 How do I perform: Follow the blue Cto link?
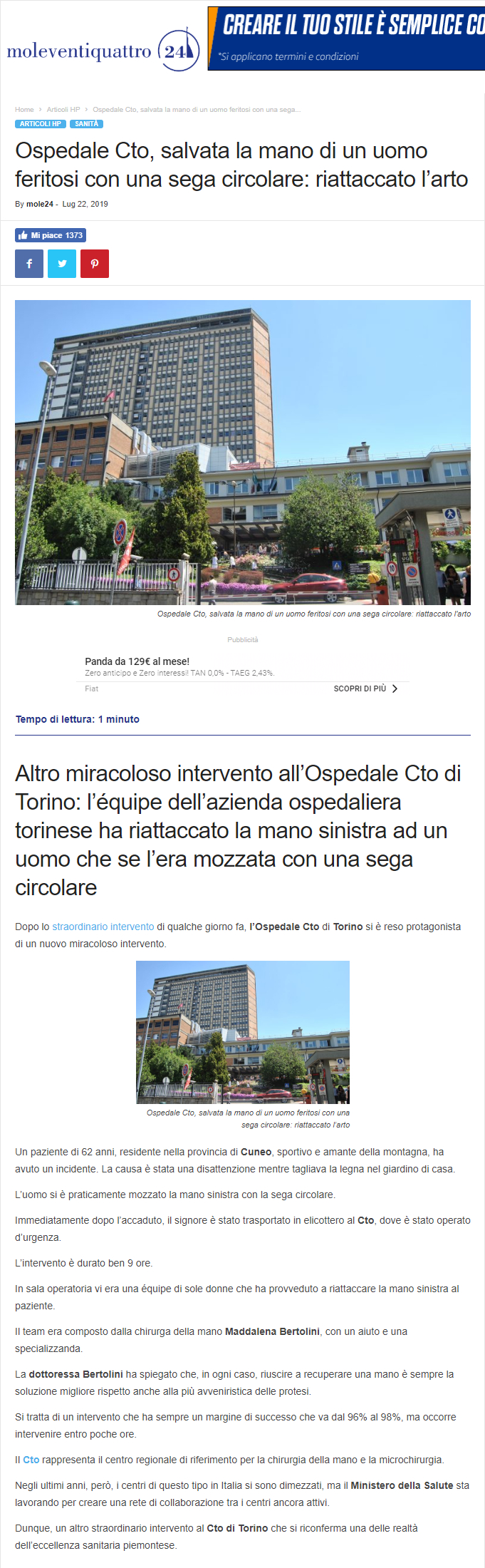click(31, 1460)
